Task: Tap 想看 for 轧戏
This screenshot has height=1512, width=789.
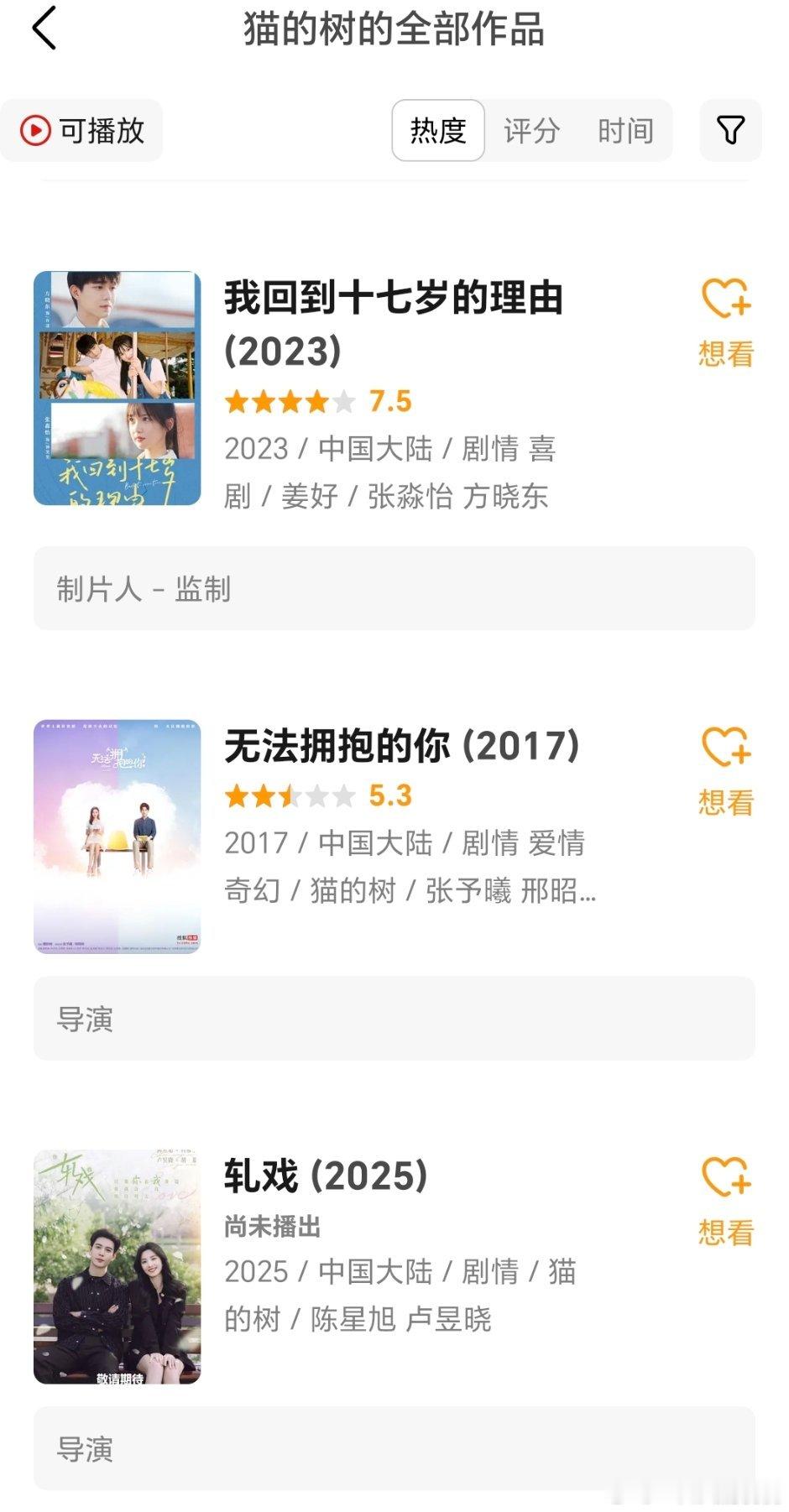Action: pyautogui.click(x=726, y=1202)
